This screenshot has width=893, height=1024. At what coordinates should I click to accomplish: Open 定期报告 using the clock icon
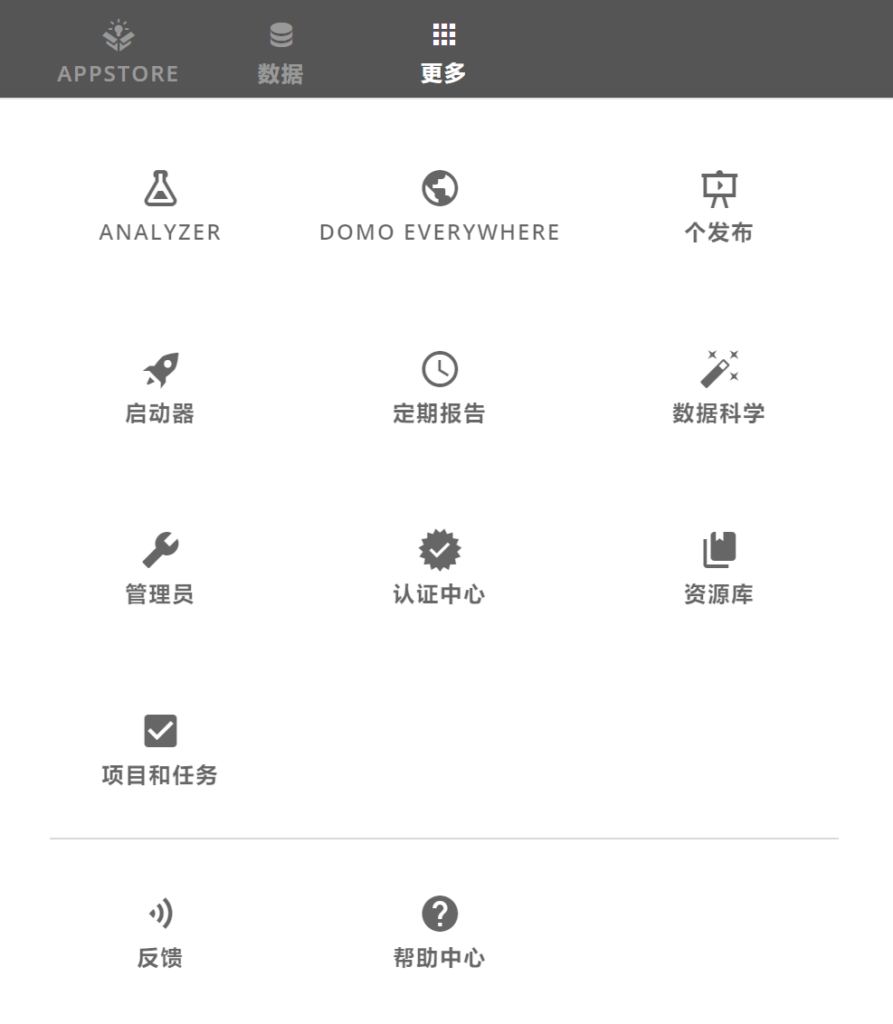(x=440, y=369)
